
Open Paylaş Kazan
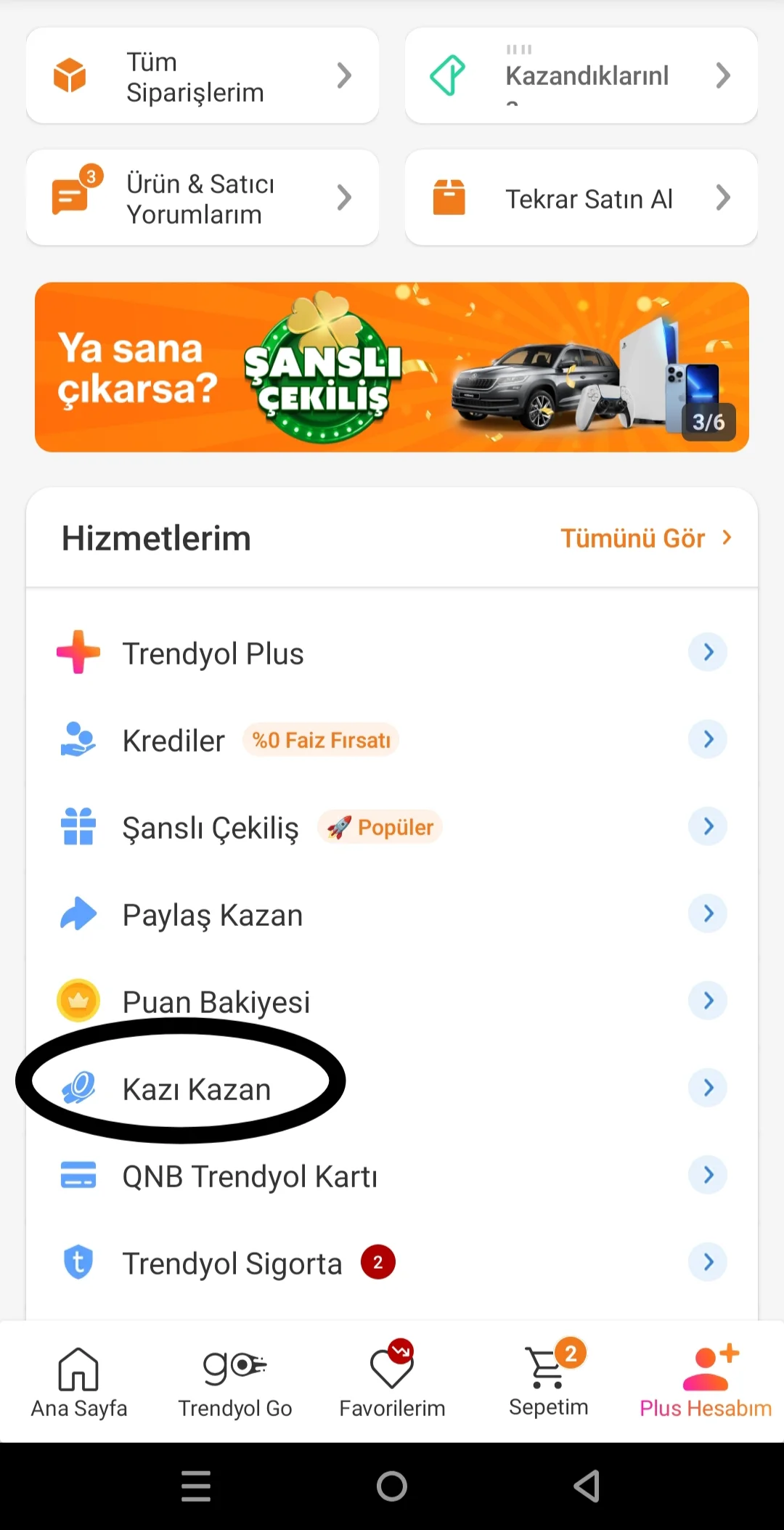point(392,914)
